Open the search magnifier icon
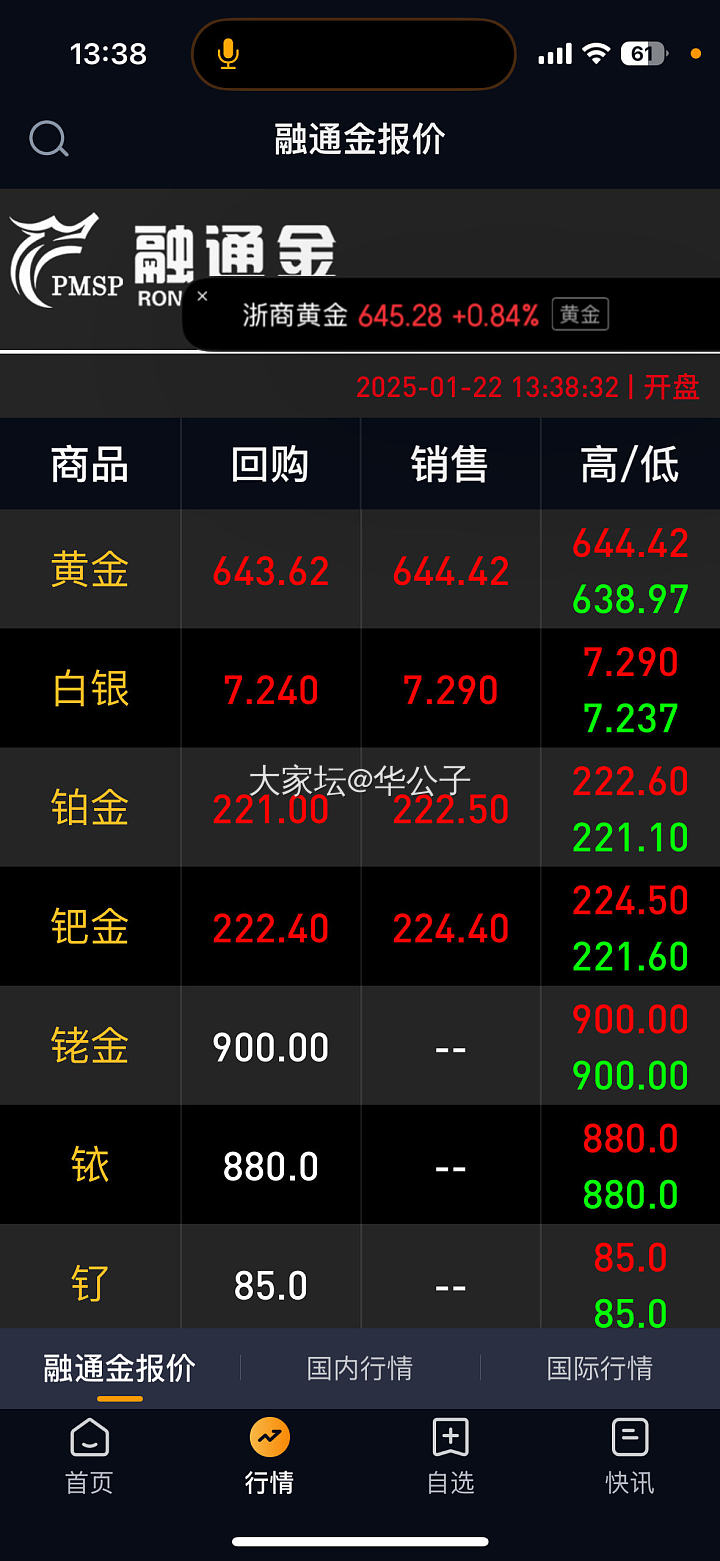Image resolution: width=720 pixels, height=1561 pixels. coord(48,139)
